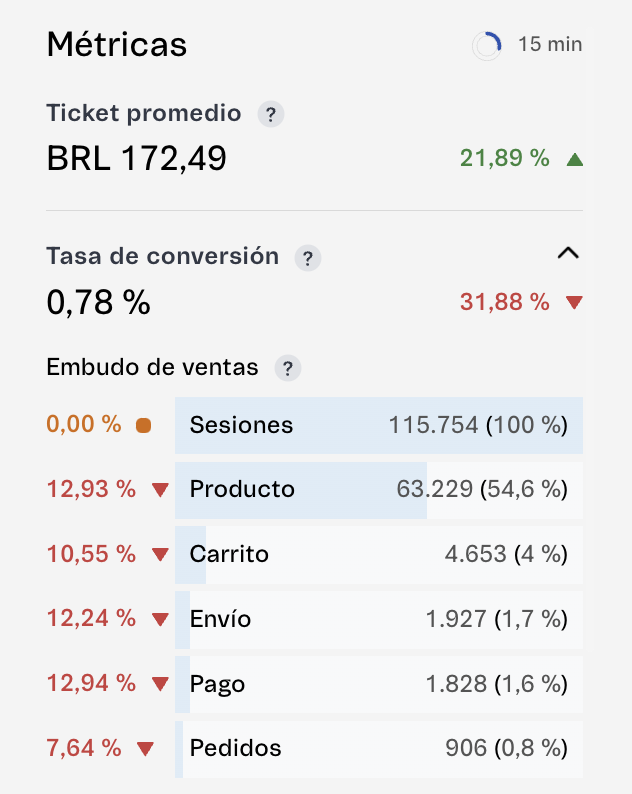632x794 pixels.
Task: Open help for Ticket promedio
Action: (270, 114)
